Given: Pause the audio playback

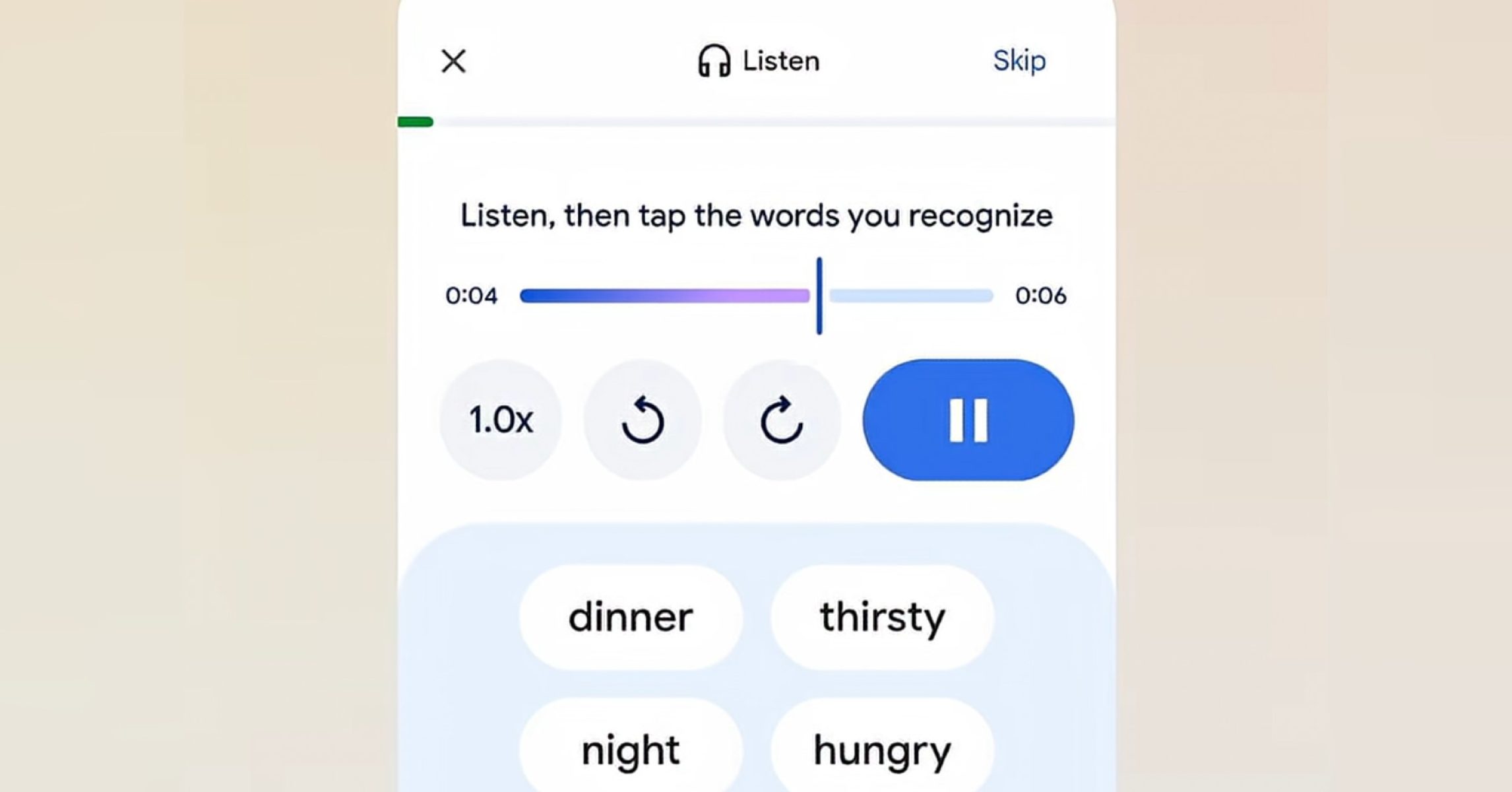Looking at the screenshot, I should tap(968, 420).
